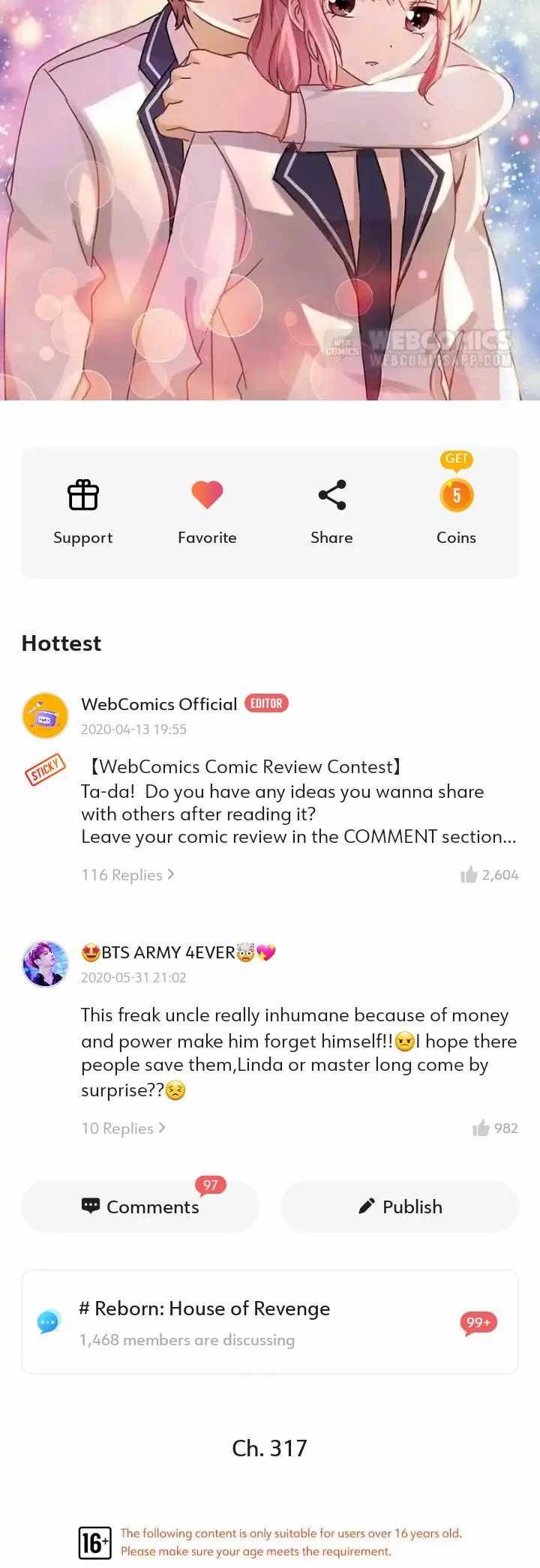Share this chapter
Image resolution: width=540 pixels, height=1568 pixels.
tap(331, 513)
